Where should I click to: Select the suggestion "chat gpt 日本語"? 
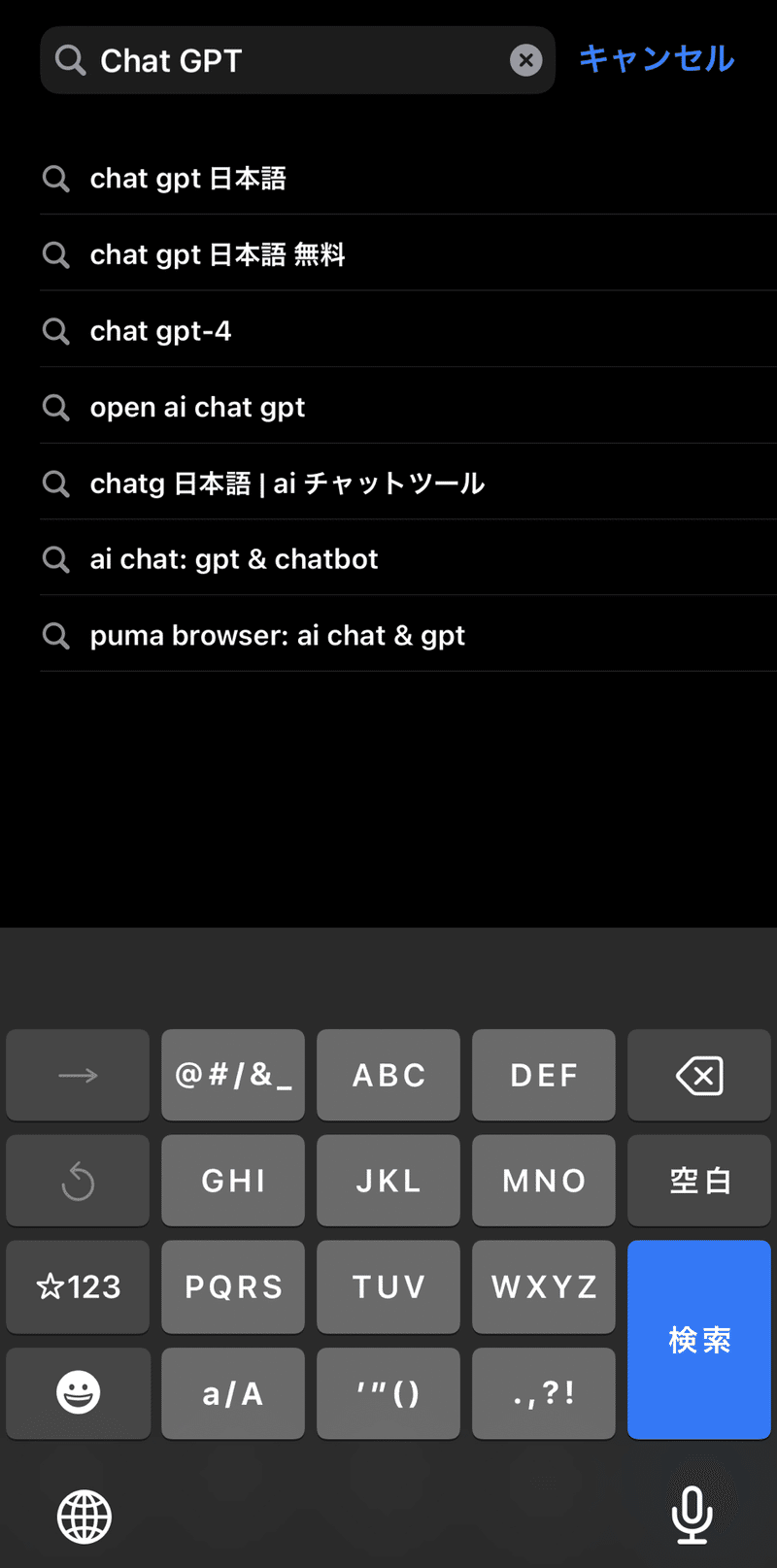click(x=408, y=178)
